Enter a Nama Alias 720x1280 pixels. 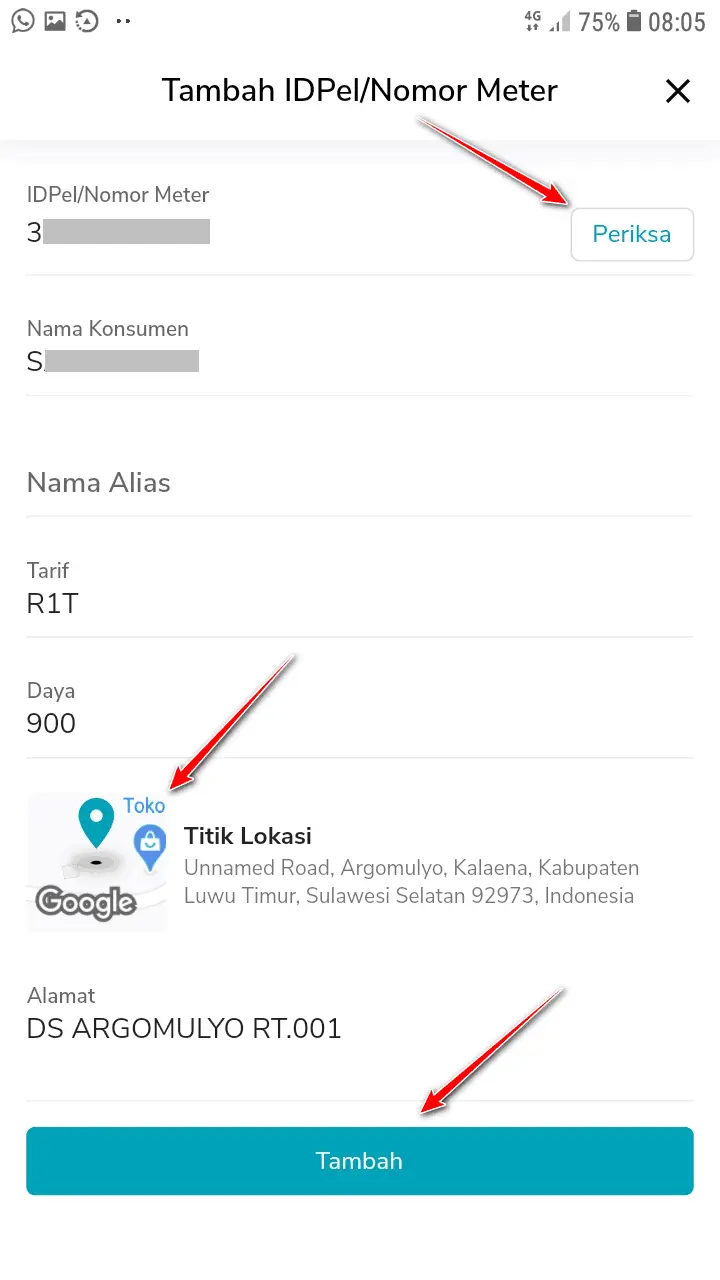tap(359, 483)
